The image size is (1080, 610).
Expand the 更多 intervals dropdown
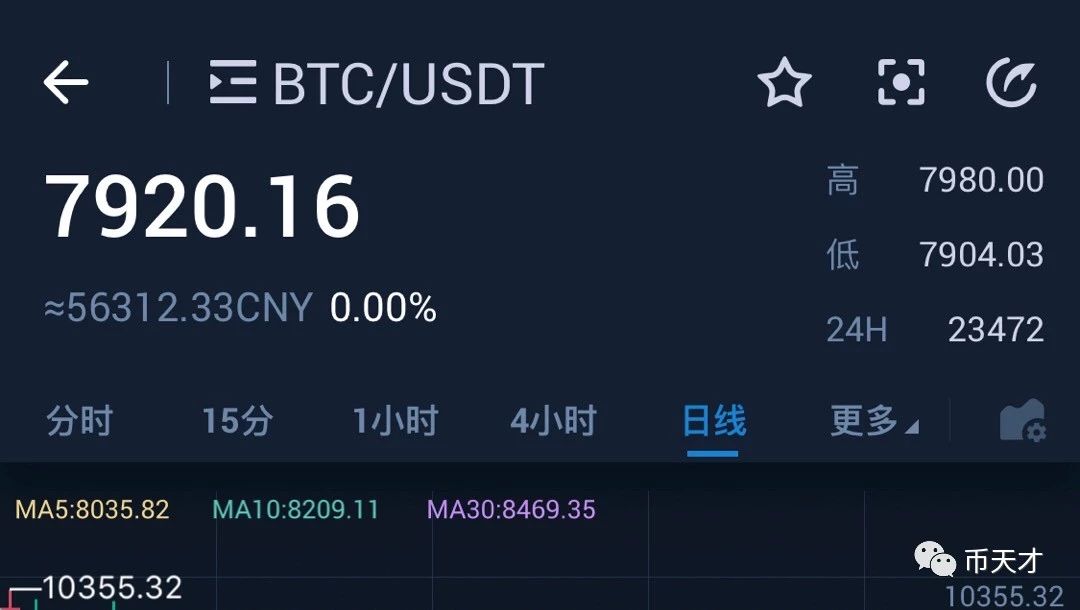(x=874, y=421)
